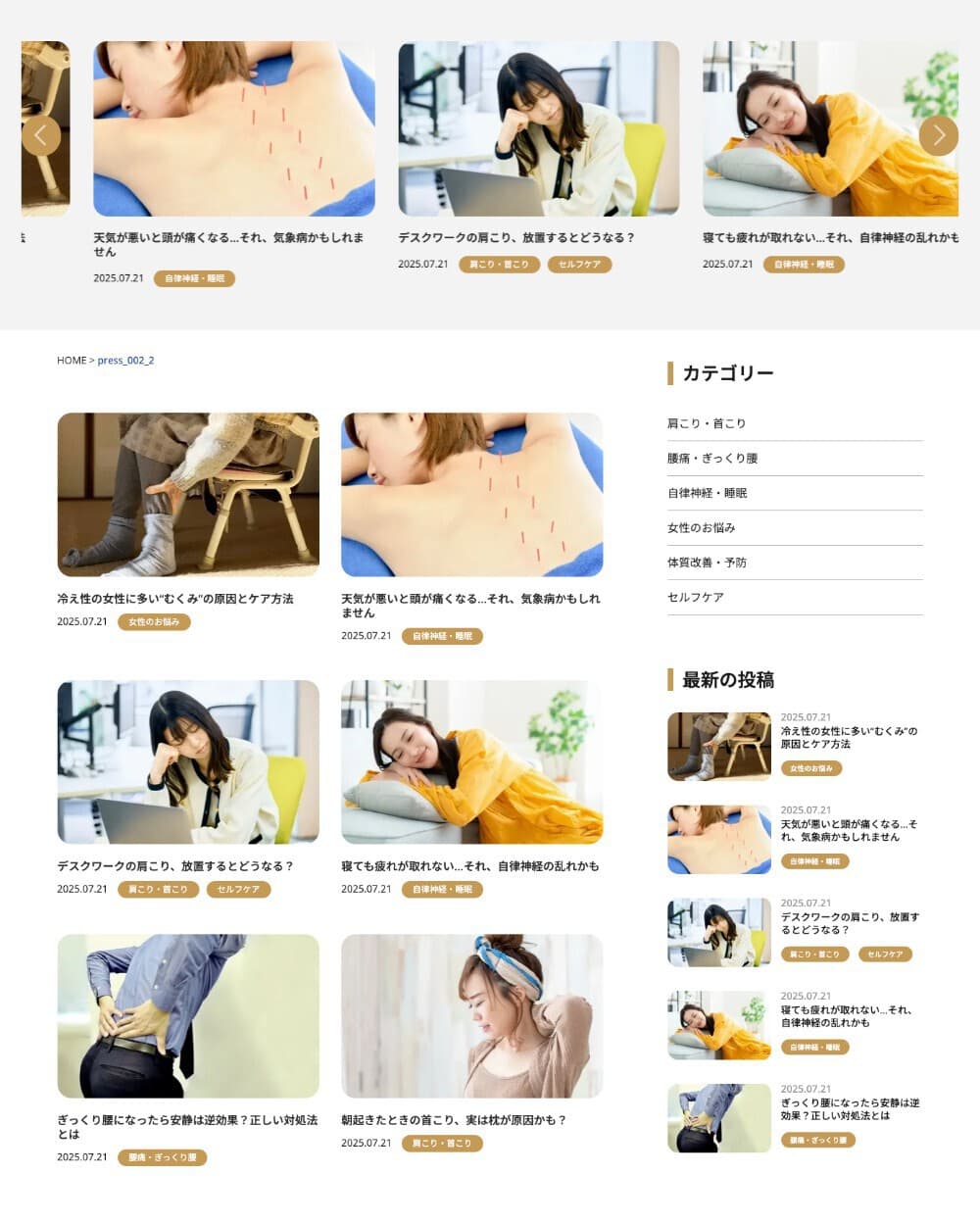Open the 女性のお悩み category

701,528
